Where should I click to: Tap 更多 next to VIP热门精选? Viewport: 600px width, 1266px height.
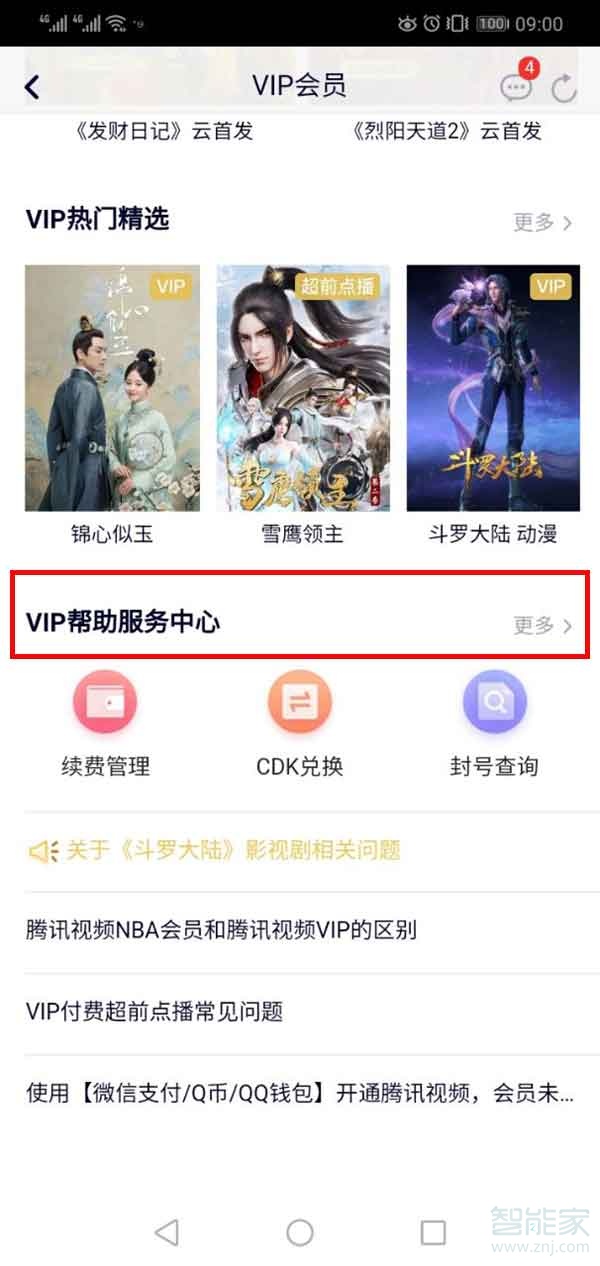543,222
